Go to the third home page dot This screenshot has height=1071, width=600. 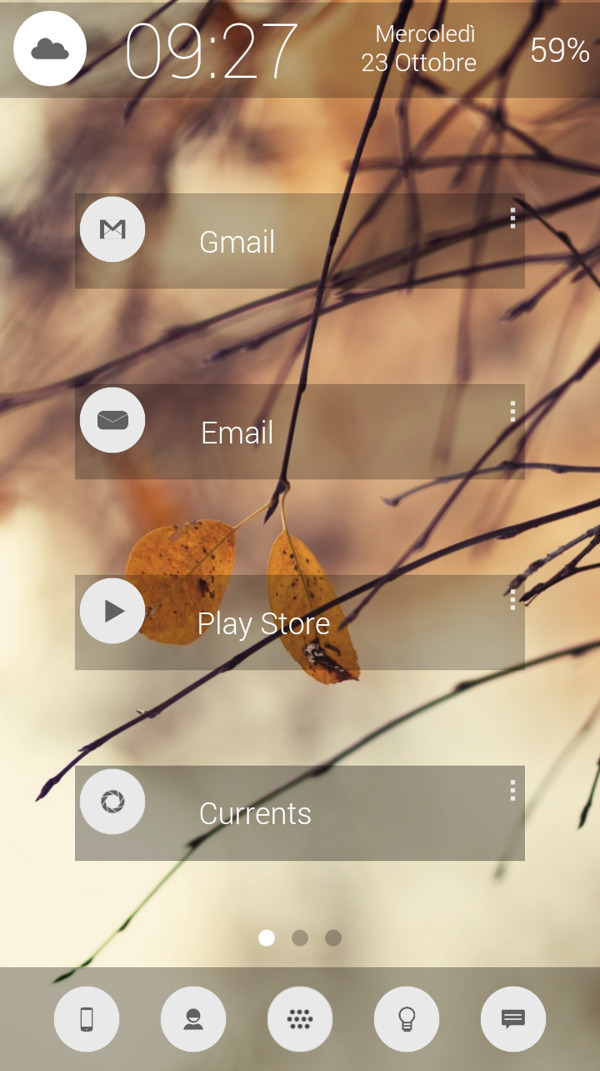click(334, 938)
